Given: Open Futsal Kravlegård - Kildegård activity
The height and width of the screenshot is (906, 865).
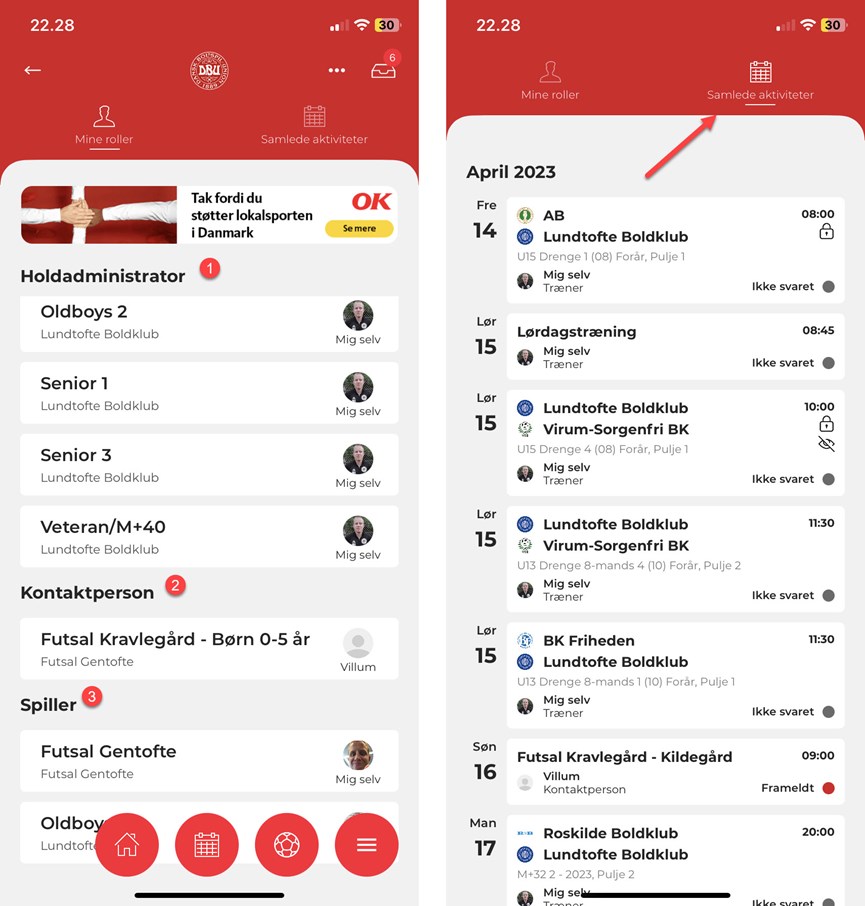Looking at the screenshot, I should tap(675, 770).
